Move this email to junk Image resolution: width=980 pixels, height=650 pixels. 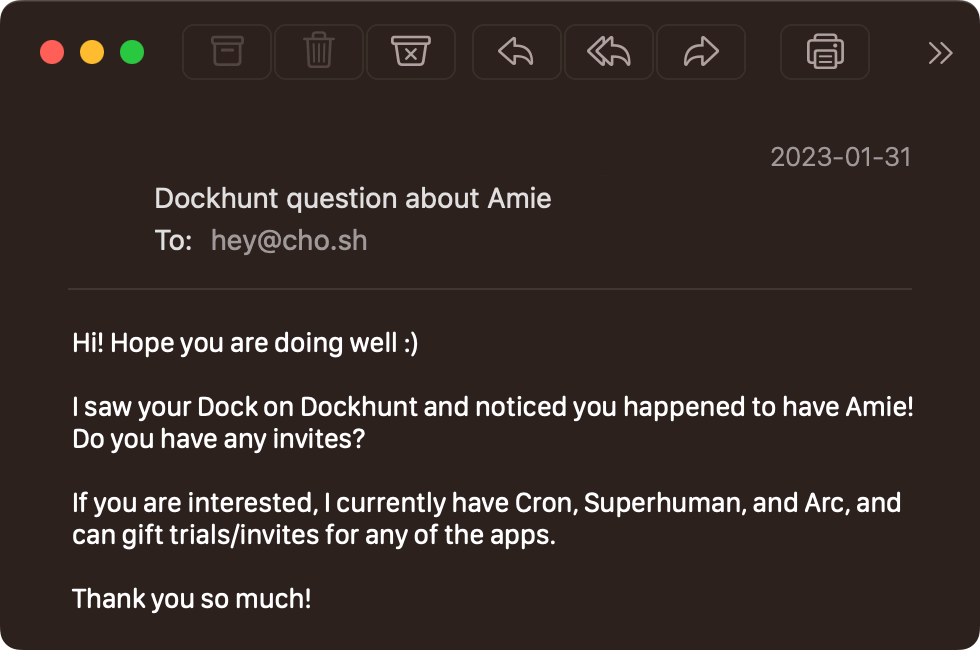point(410,52)
